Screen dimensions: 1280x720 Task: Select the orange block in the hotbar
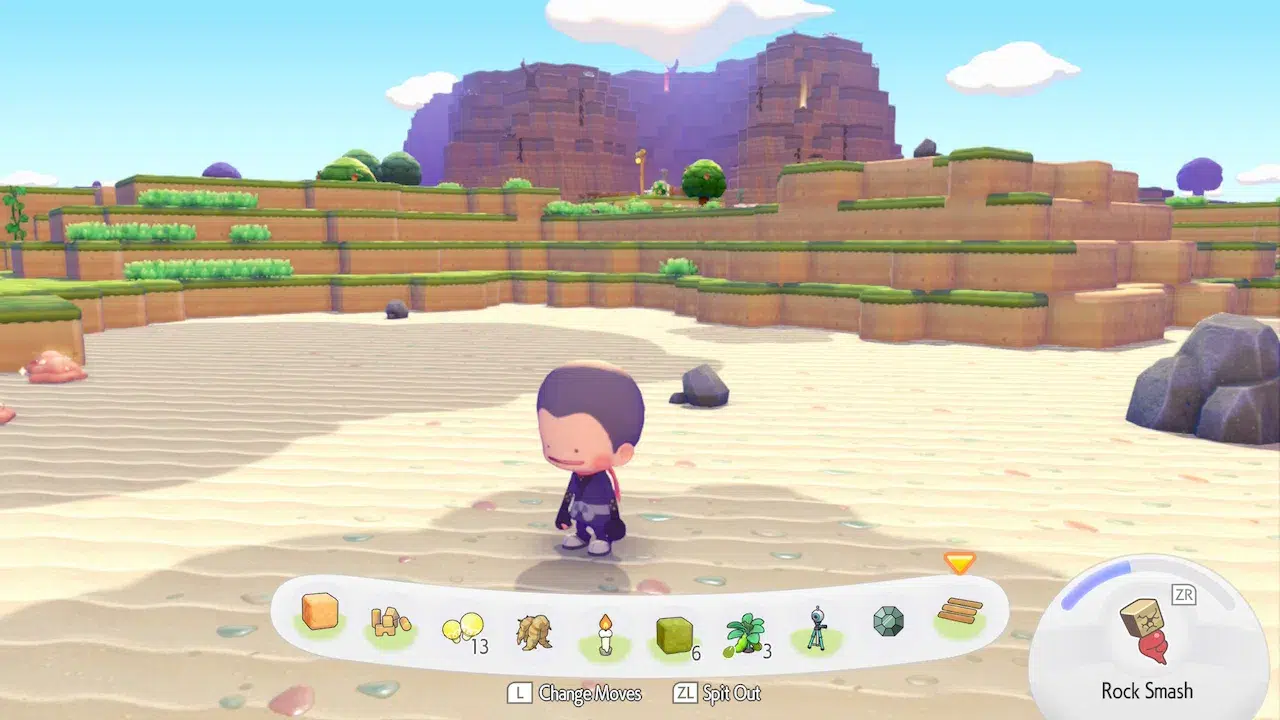319,611
